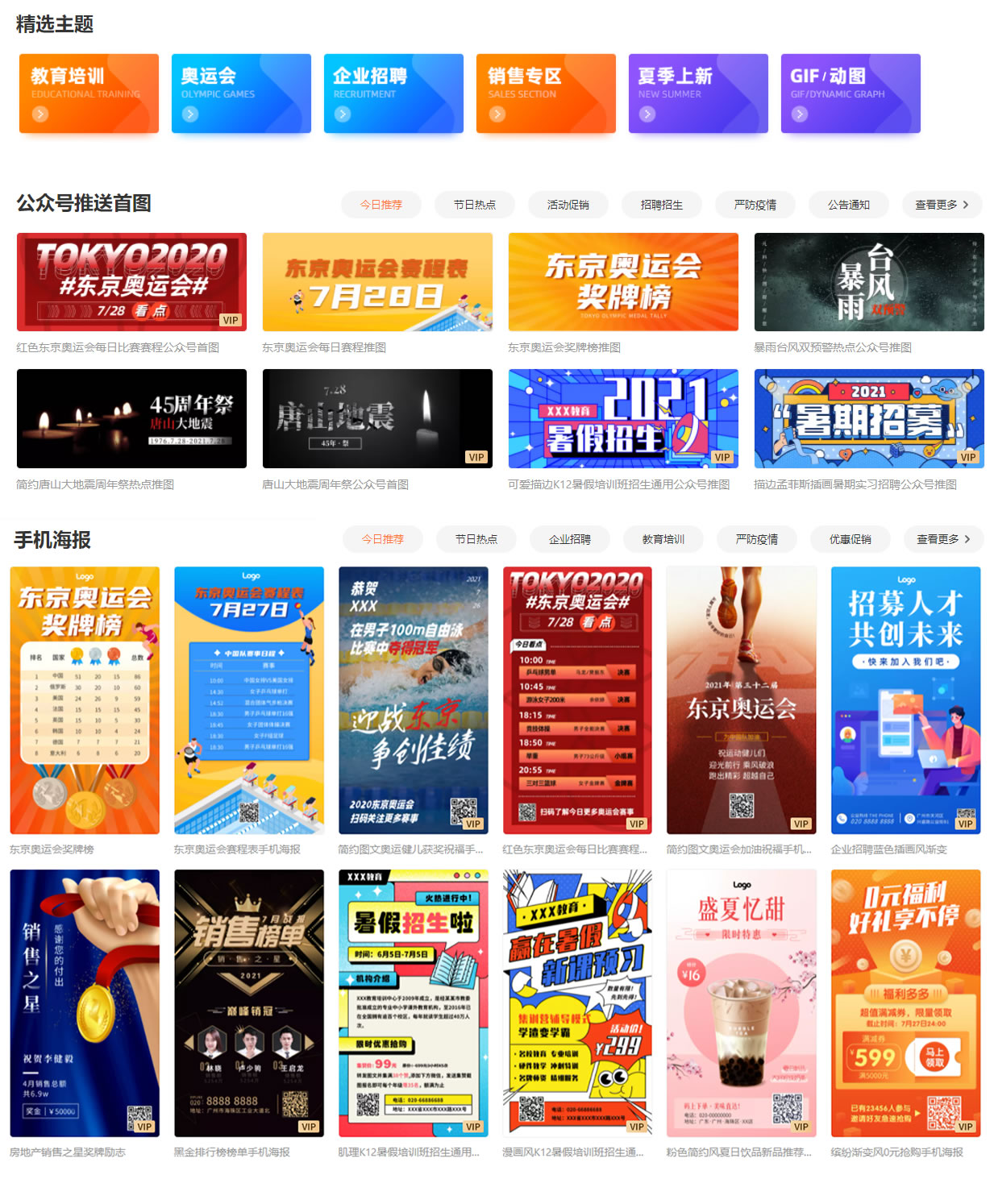
Task: Open the 企业招聘蓝色插画风渐变 poster
Action: pyautogui.click(x=905, y=700)
